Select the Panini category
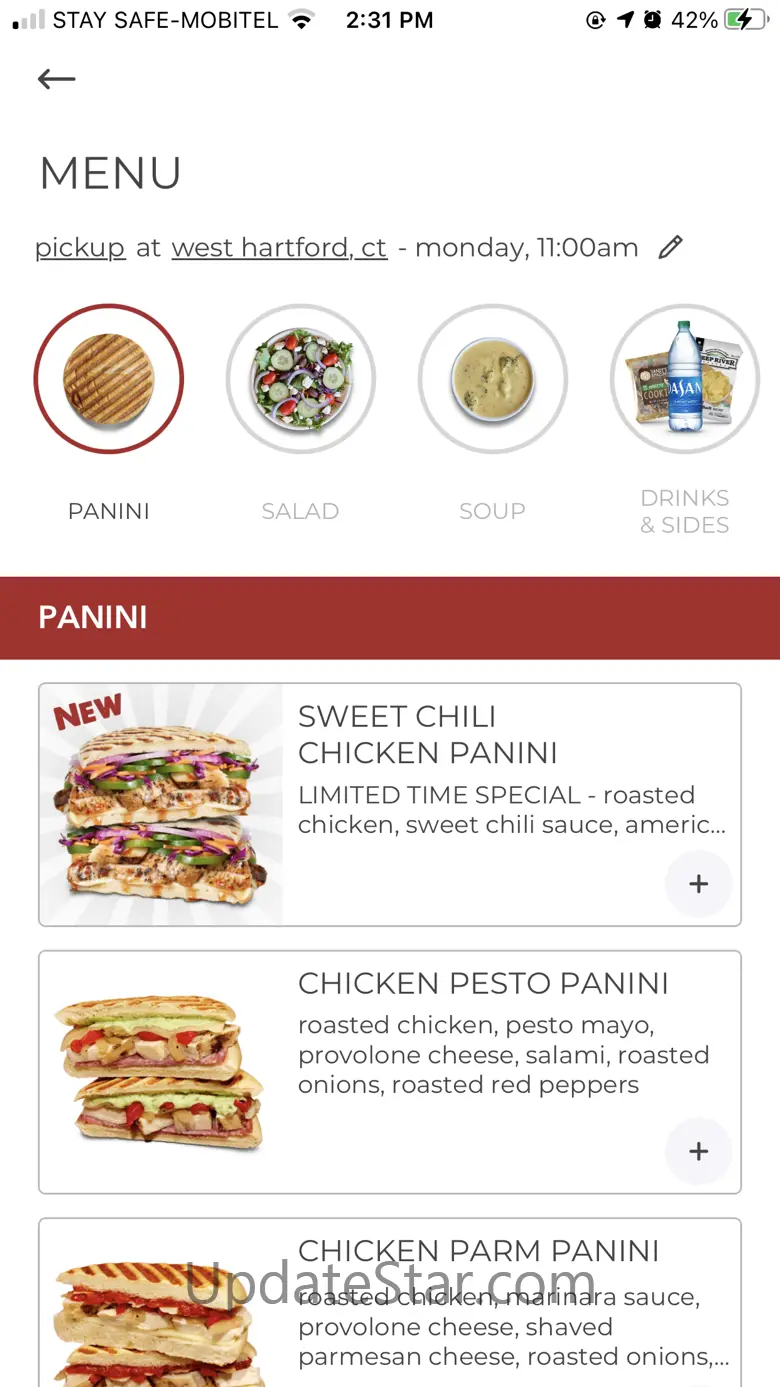The height and width of the screenshot is (1387, 780). 109,380
